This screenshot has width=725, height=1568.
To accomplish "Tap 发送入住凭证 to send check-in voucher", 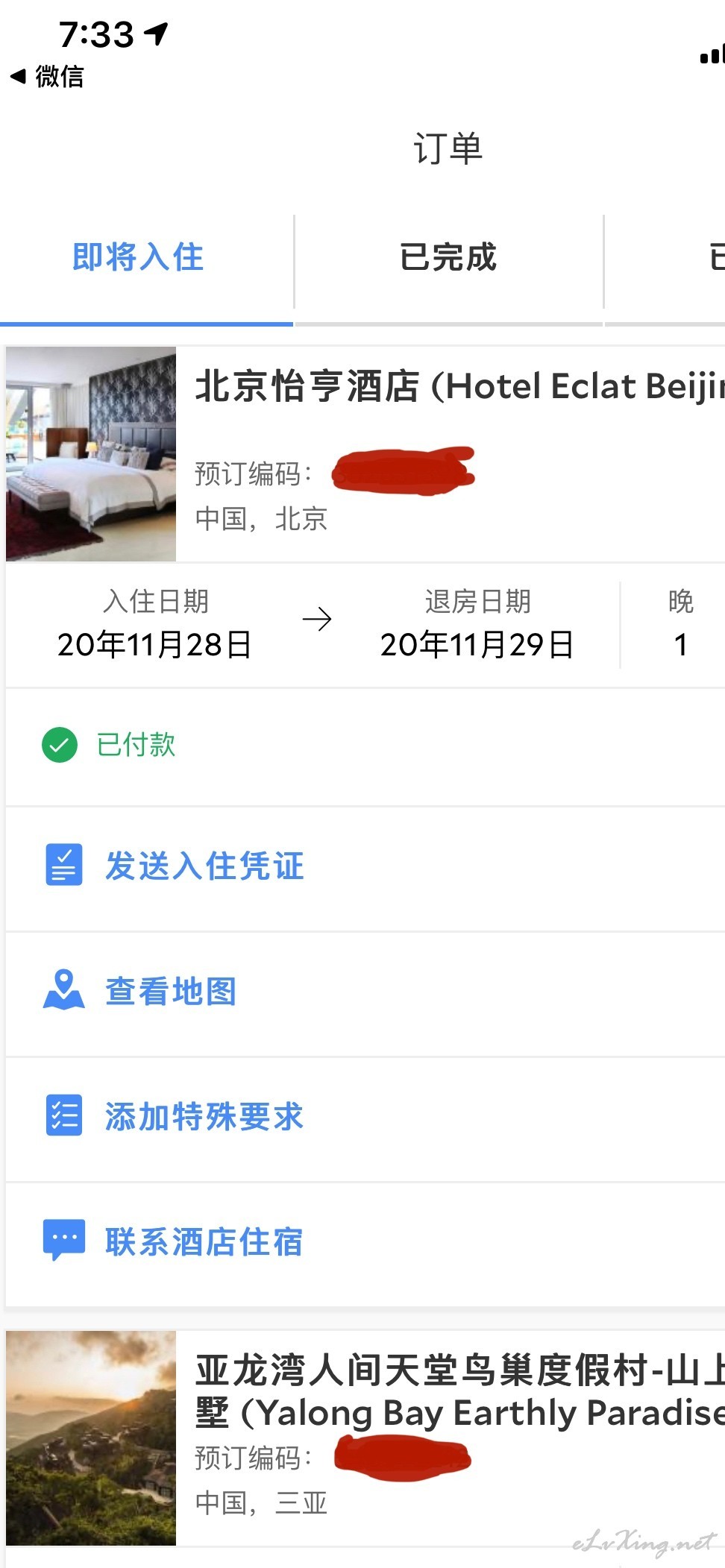I will point(204,866).
